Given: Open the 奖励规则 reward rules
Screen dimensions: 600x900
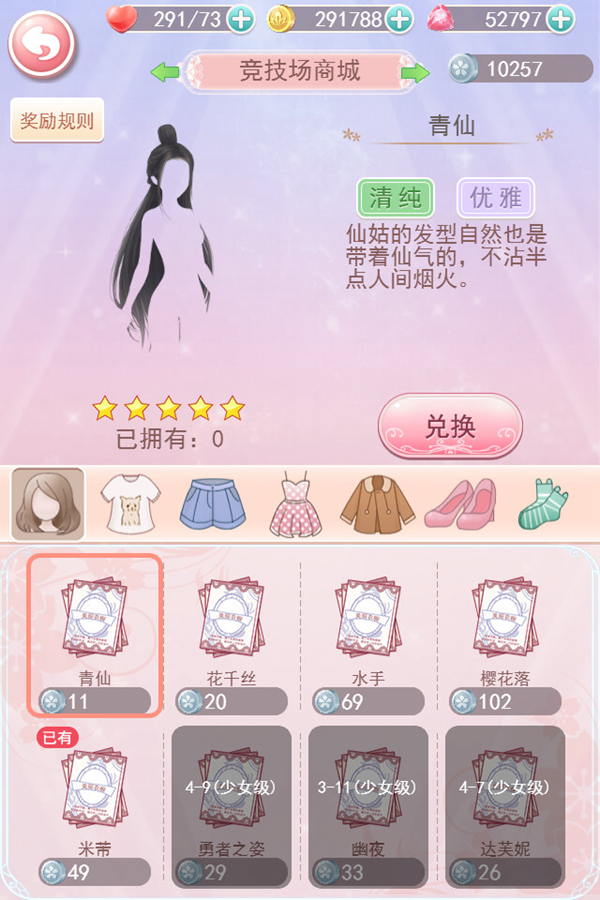Looking at the screenshot, I should coord(57,121).
